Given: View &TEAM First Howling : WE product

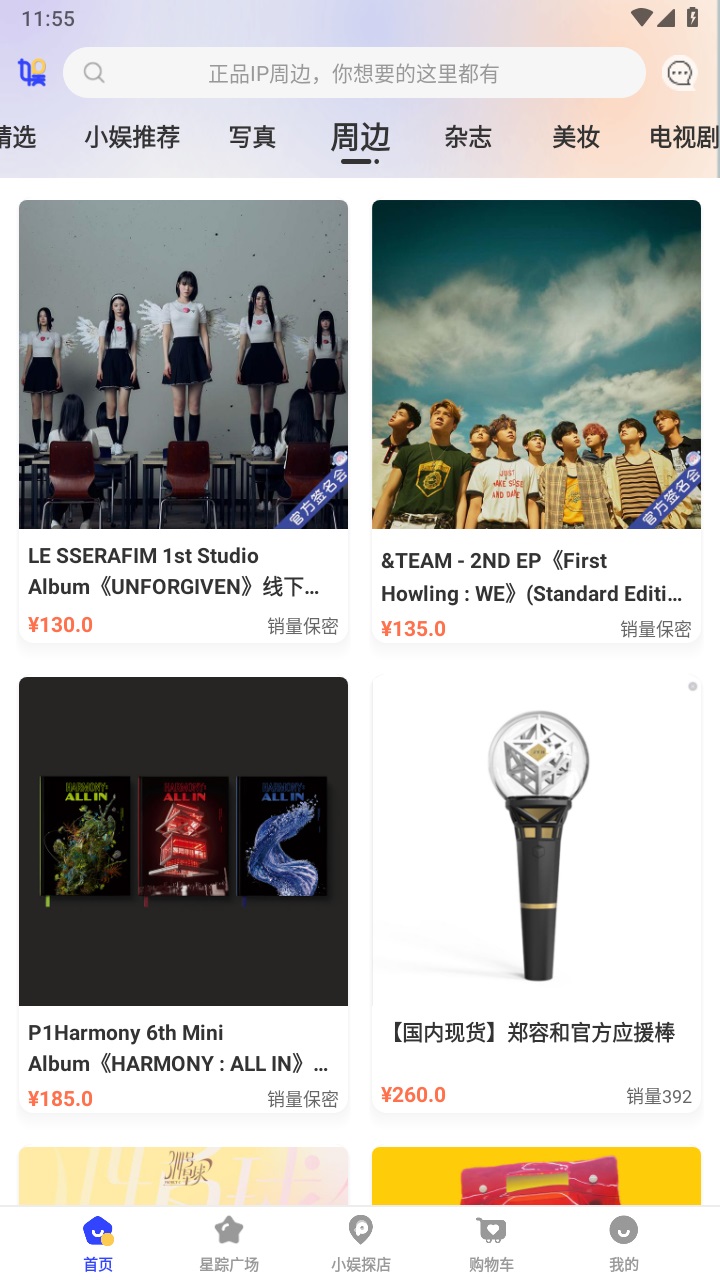Looking at the screenshot, I should click(x=536, y=420).
